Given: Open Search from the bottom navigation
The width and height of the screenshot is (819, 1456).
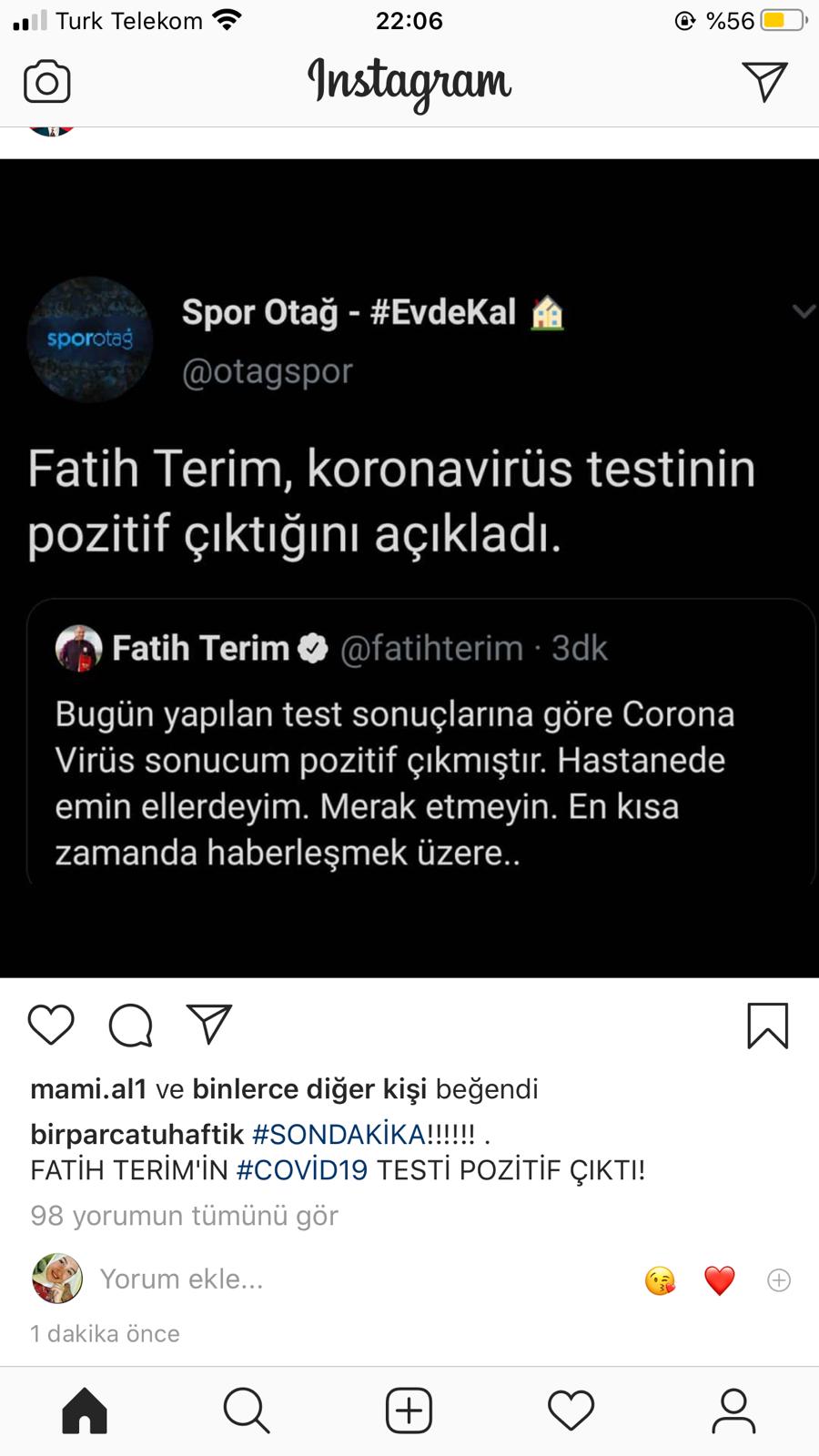Looking at the screenshot, I should click(246, 1410).
